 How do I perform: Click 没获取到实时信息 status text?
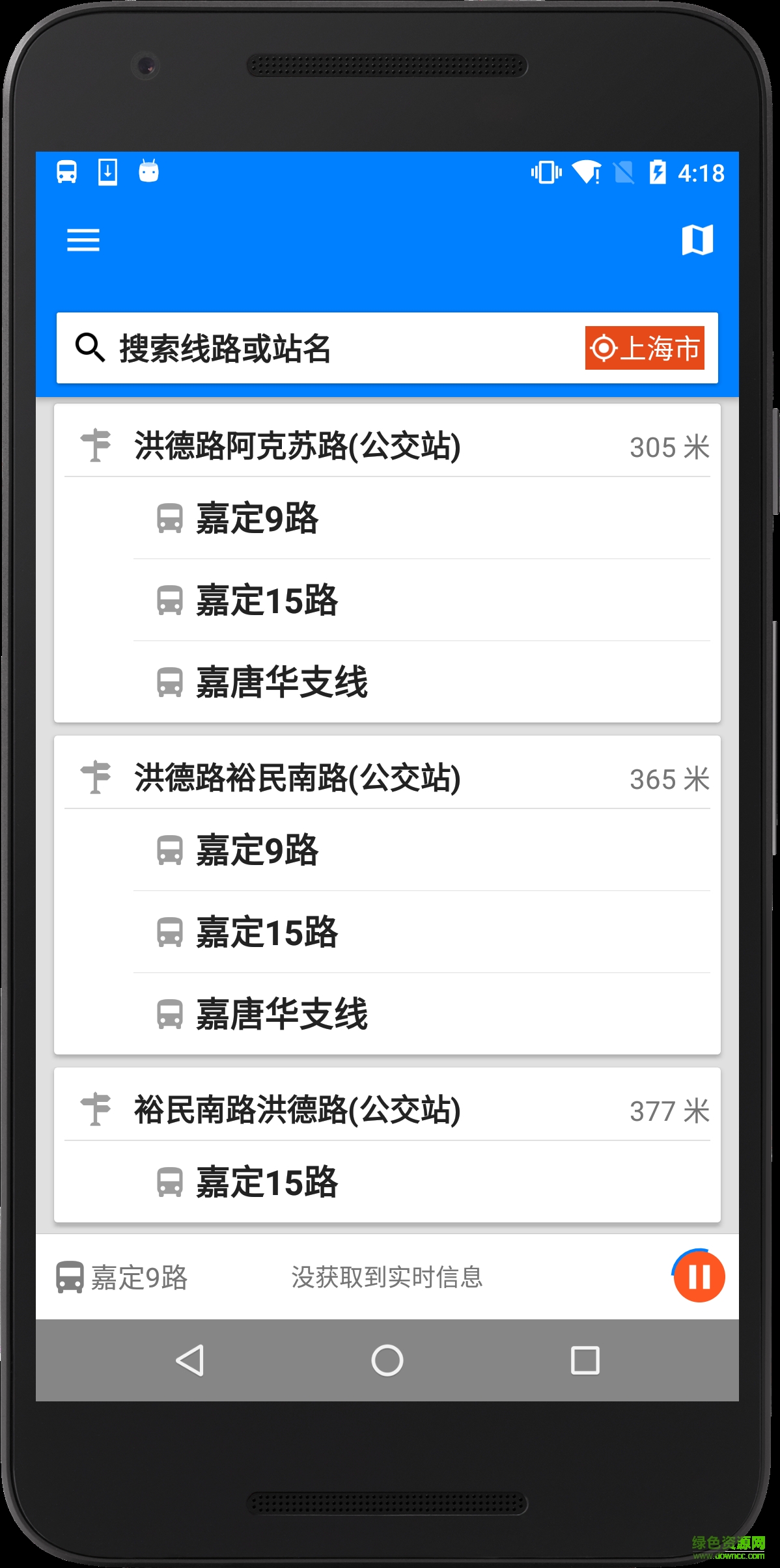coord(387,1277)
